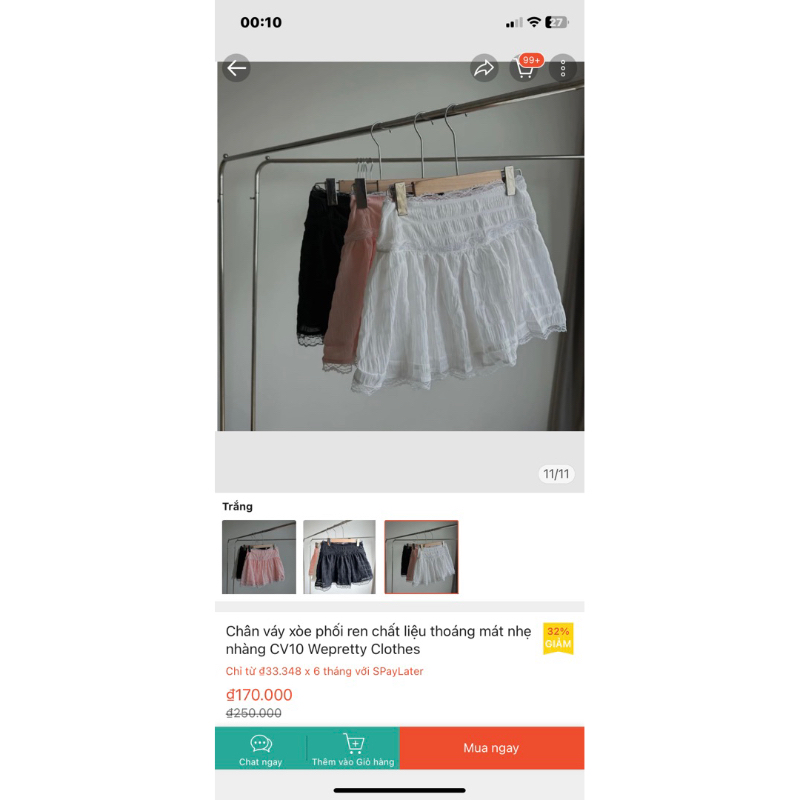The image size is (800, 800).
Task: Go back using the arrow icon
Action: tap(236, 68)
